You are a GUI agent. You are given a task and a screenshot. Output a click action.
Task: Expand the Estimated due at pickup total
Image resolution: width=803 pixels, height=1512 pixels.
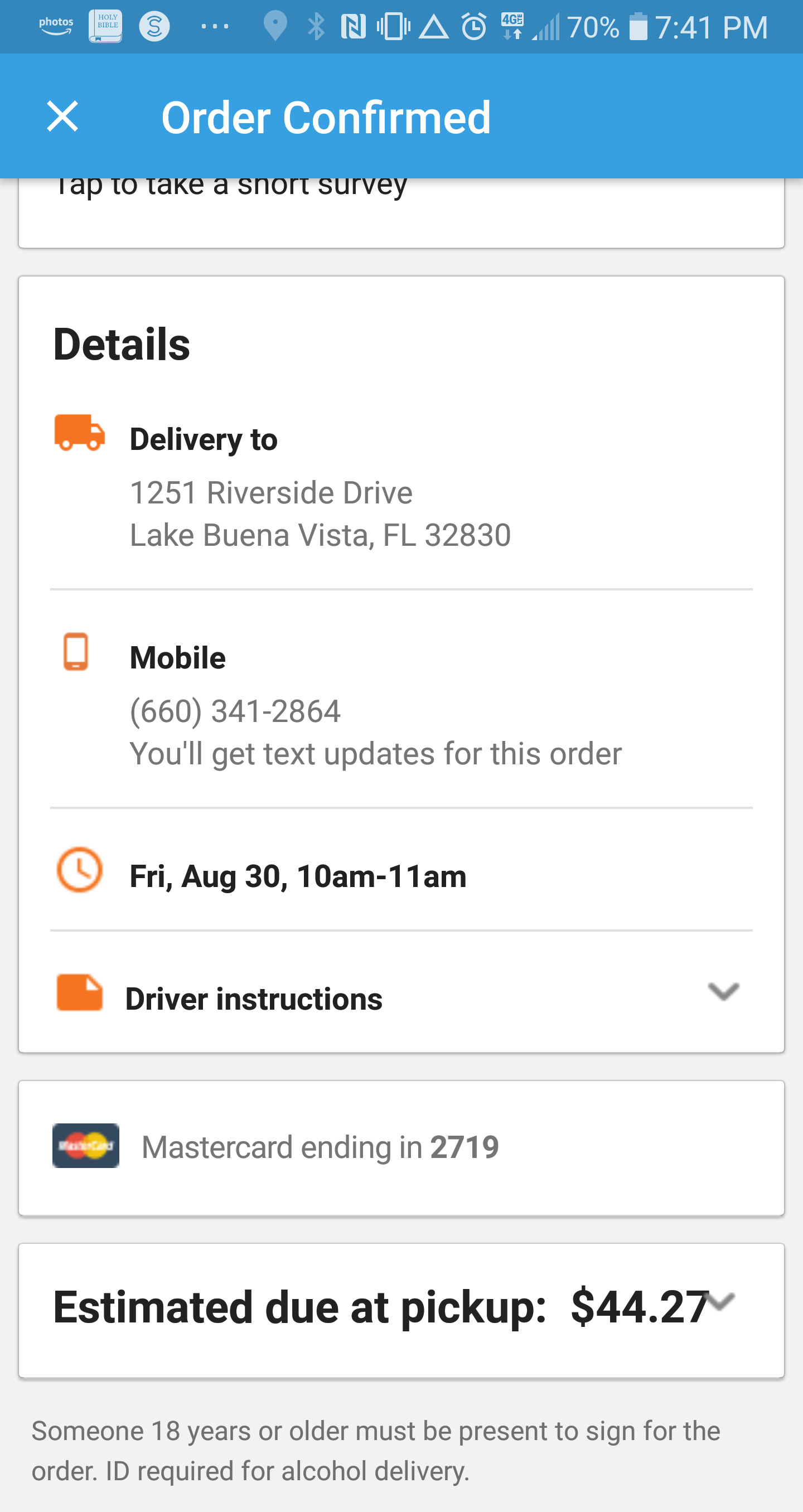click(720, 1302)
